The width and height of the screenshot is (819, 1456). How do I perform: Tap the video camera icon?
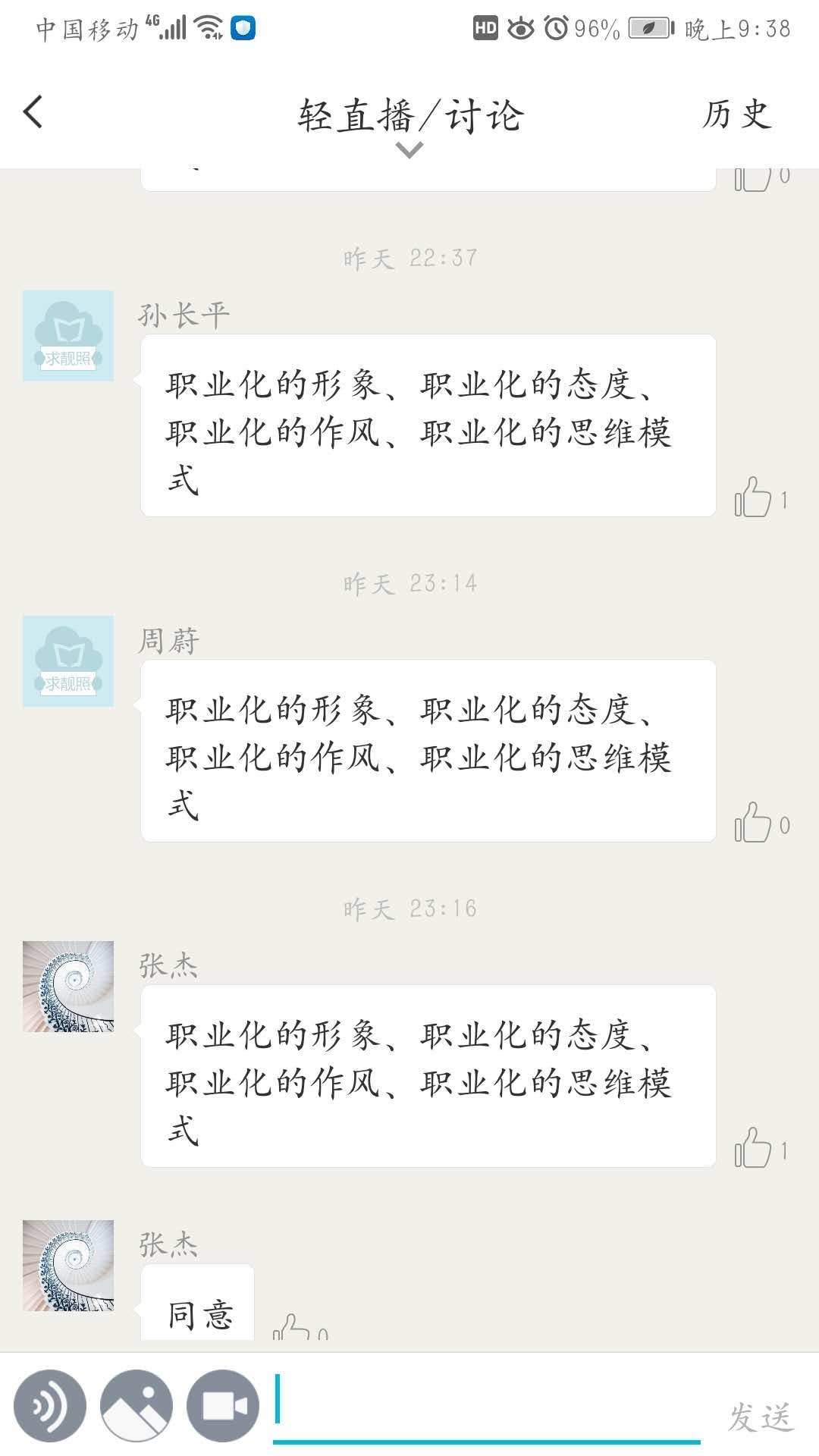pos(223,1405)
